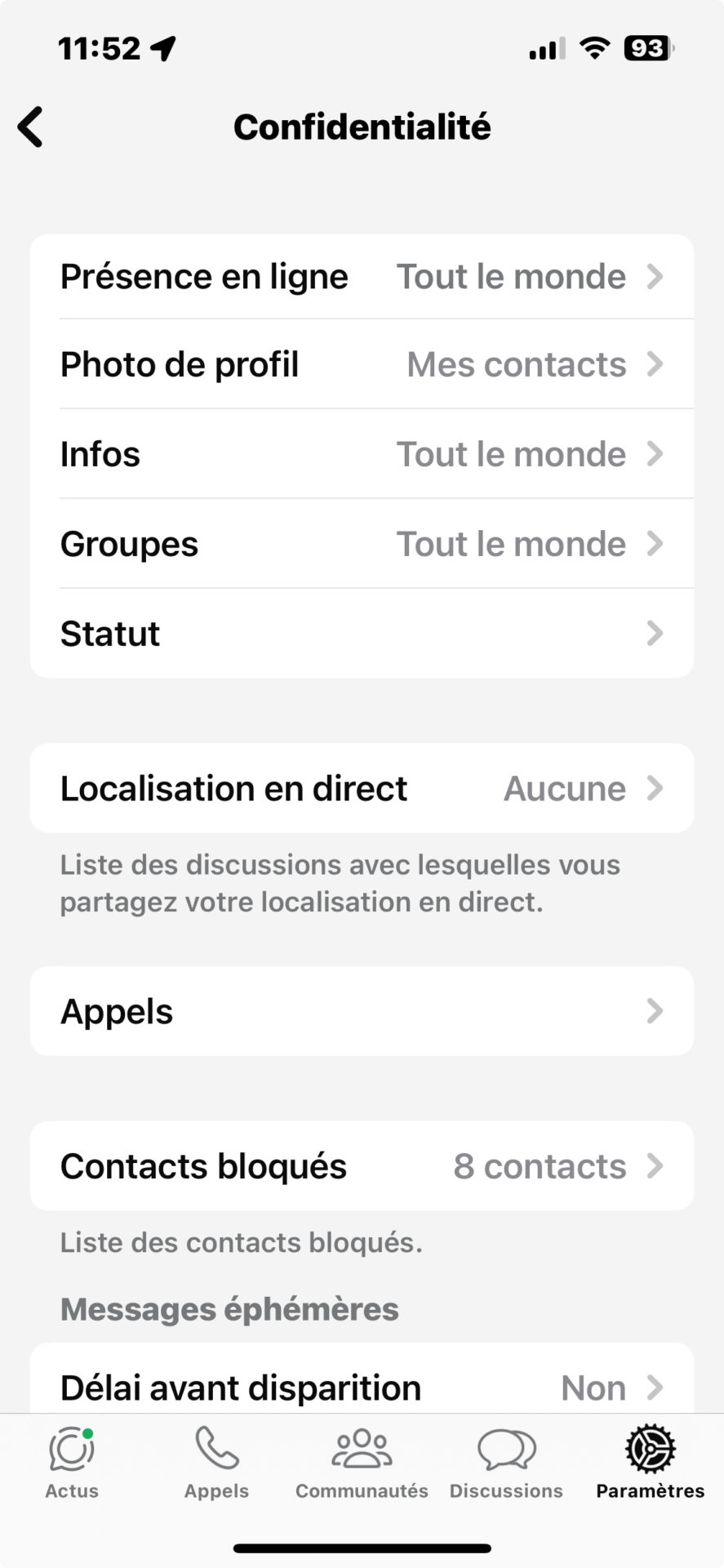Change who sees Photo de profil
Viewport: 724px width, 1568px height.
click(x=362, y=365)
